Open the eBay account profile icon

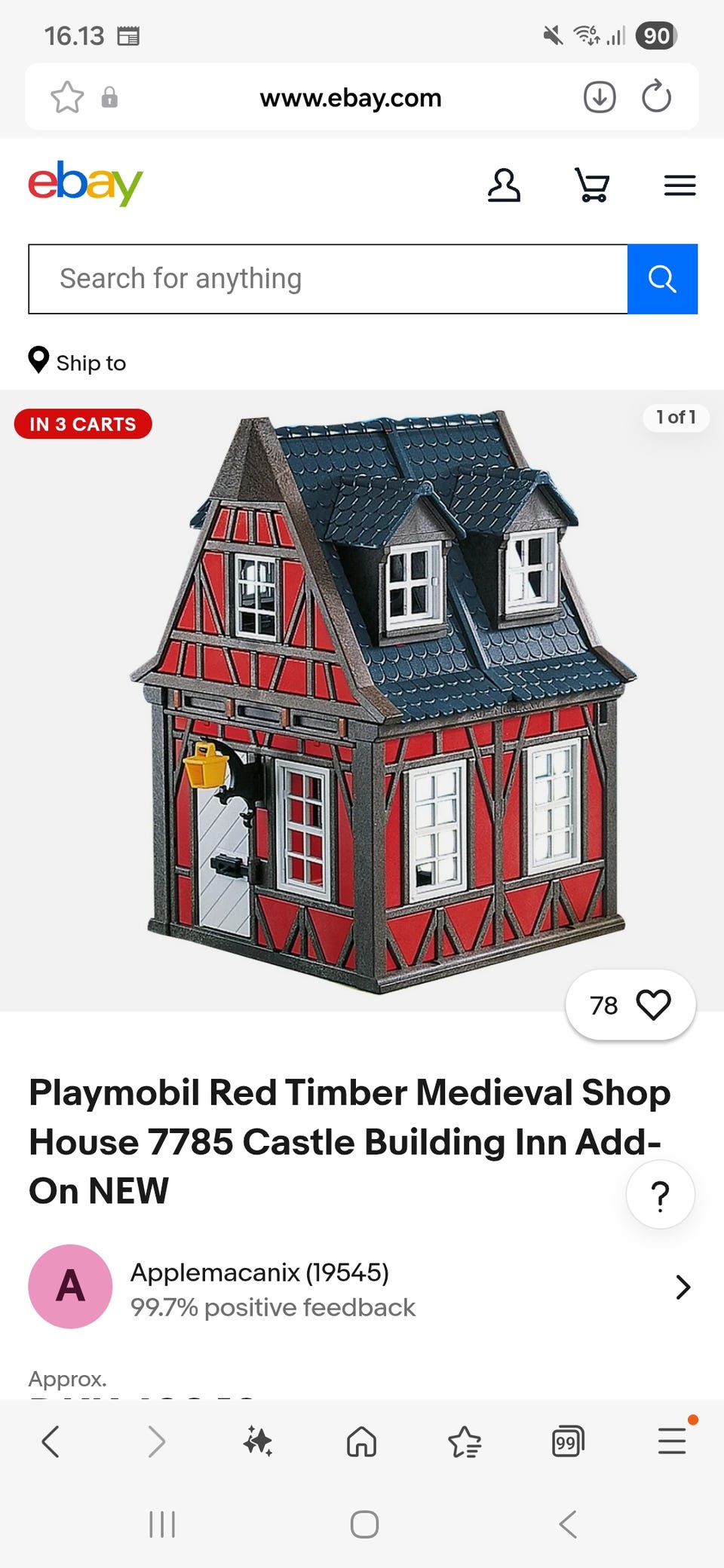504,185
